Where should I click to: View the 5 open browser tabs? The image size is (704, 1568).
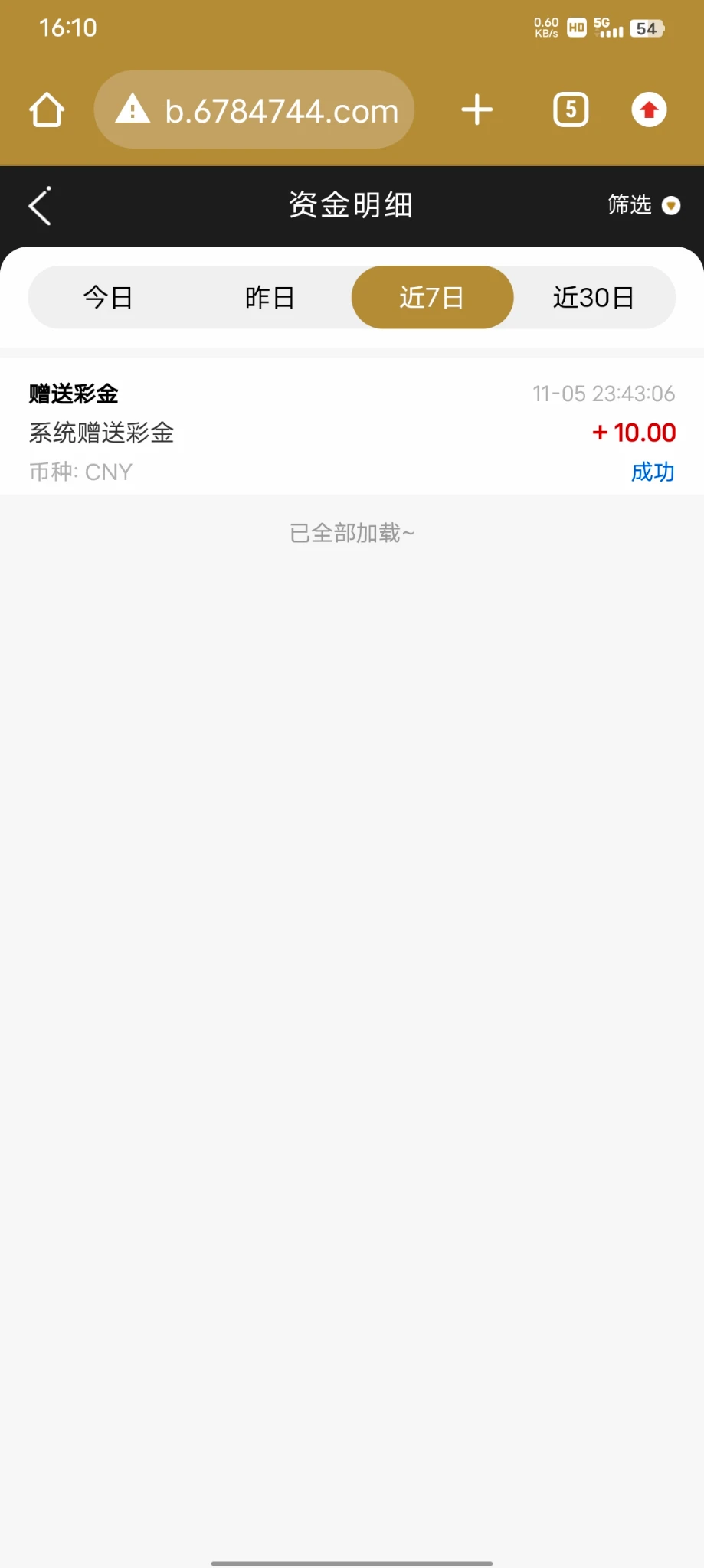pos(571,110)
